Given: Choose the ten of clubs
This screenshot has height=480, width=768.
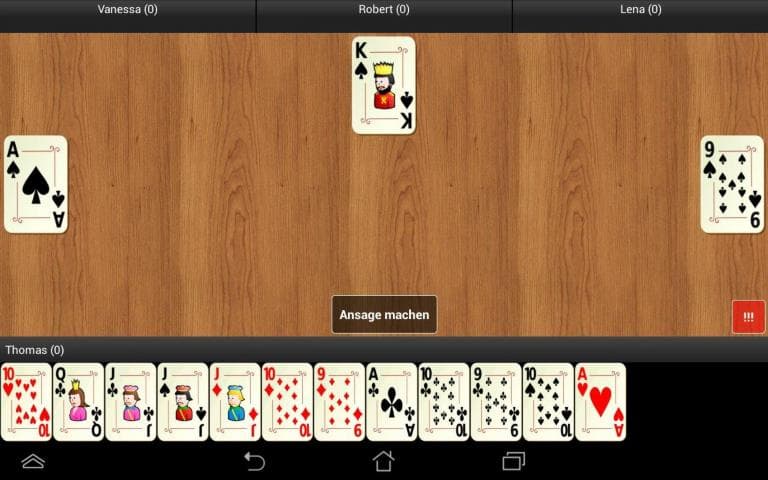Looking at the screenshot, I should [443, 402].
